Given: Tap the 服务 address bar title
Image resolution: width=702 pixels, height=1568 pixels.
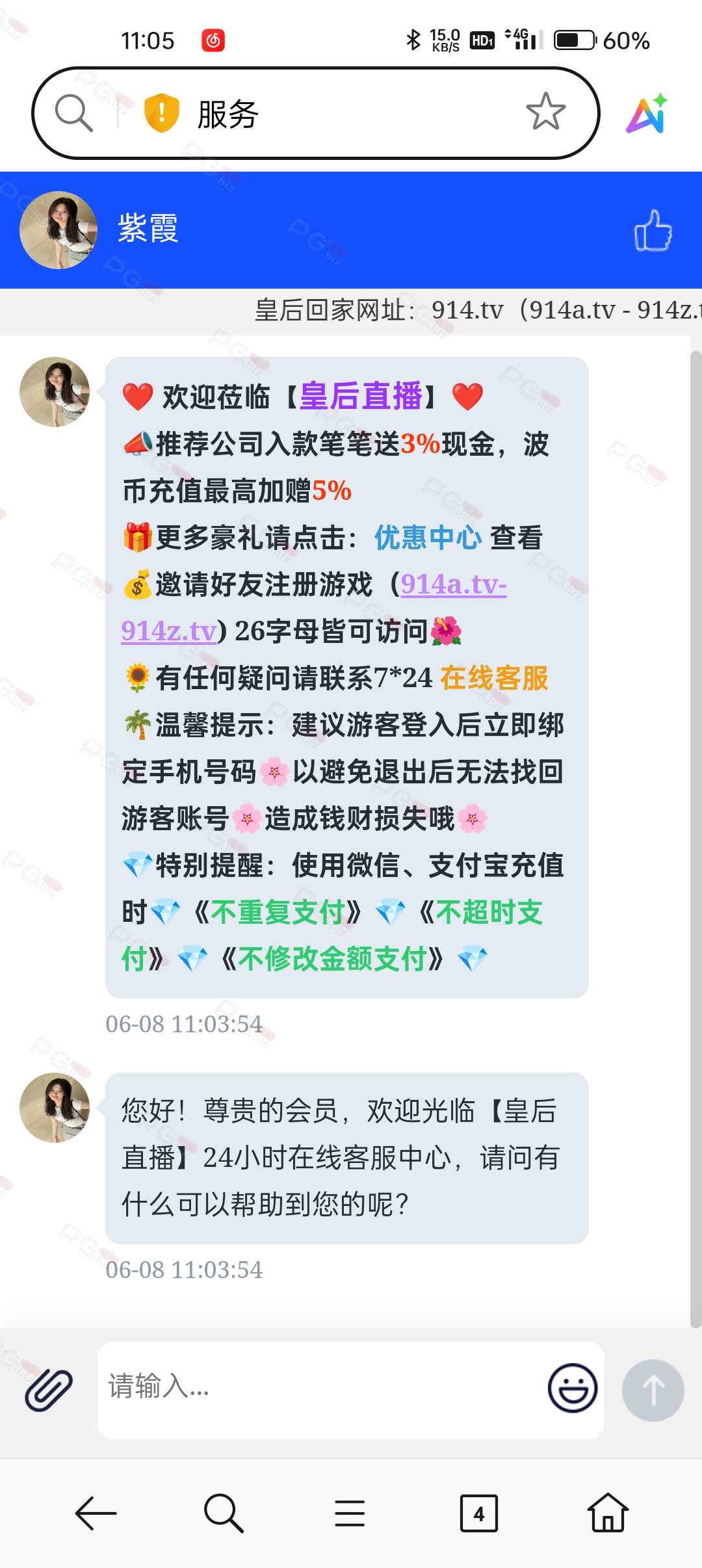Looking at the screenshot, I should 228,114.
